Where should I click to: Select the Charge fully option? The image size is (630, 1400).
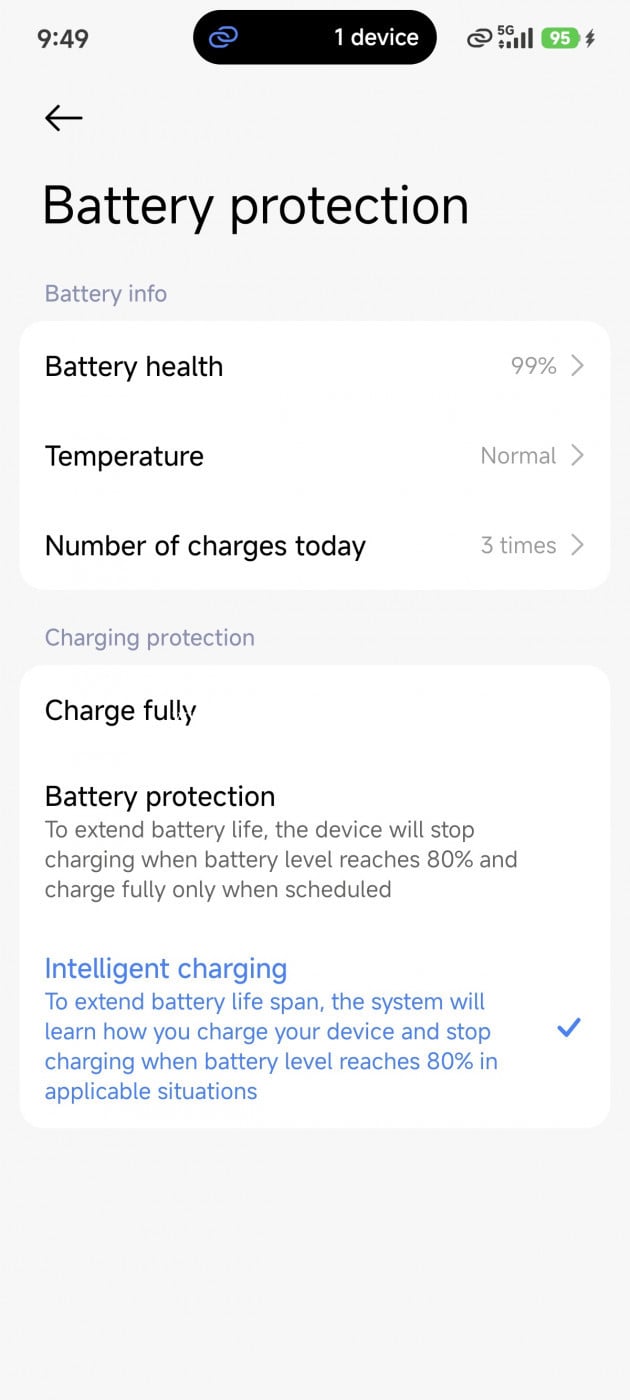coord(314,711)
